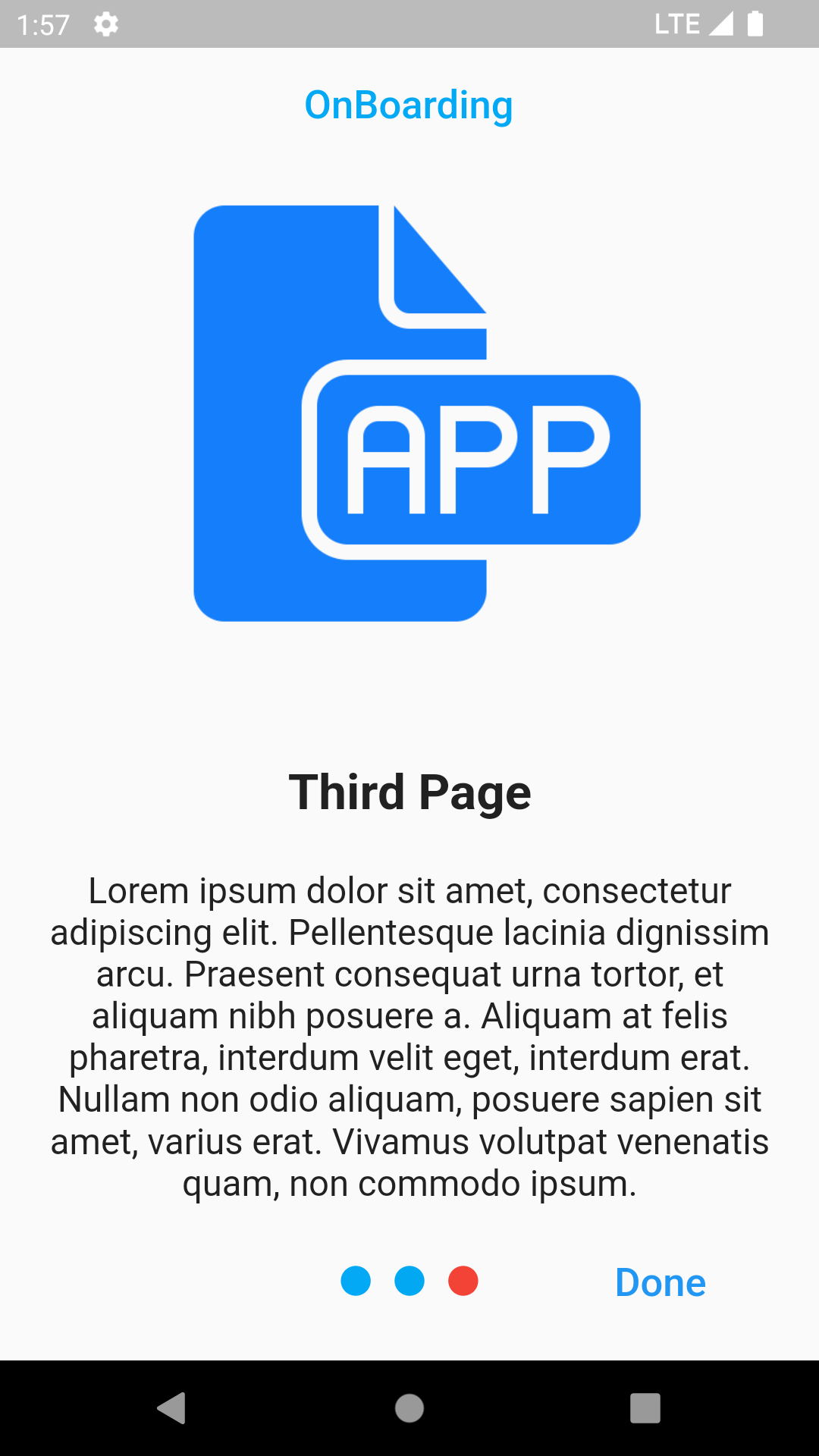
Task: Go to the home screen
Action: pos(409,1408)
